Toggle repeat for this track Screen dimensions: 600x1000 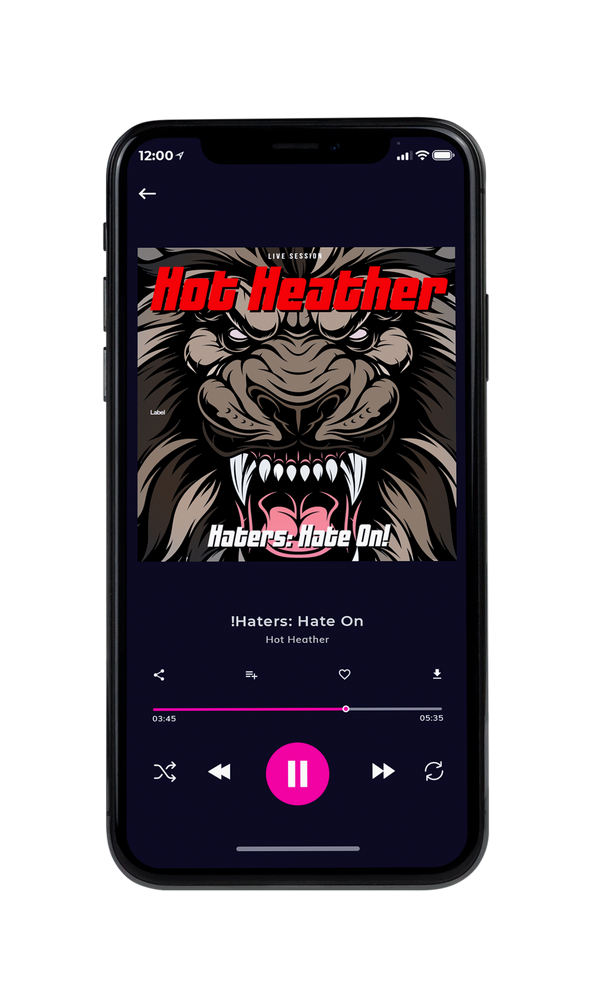tap(434, 771)
